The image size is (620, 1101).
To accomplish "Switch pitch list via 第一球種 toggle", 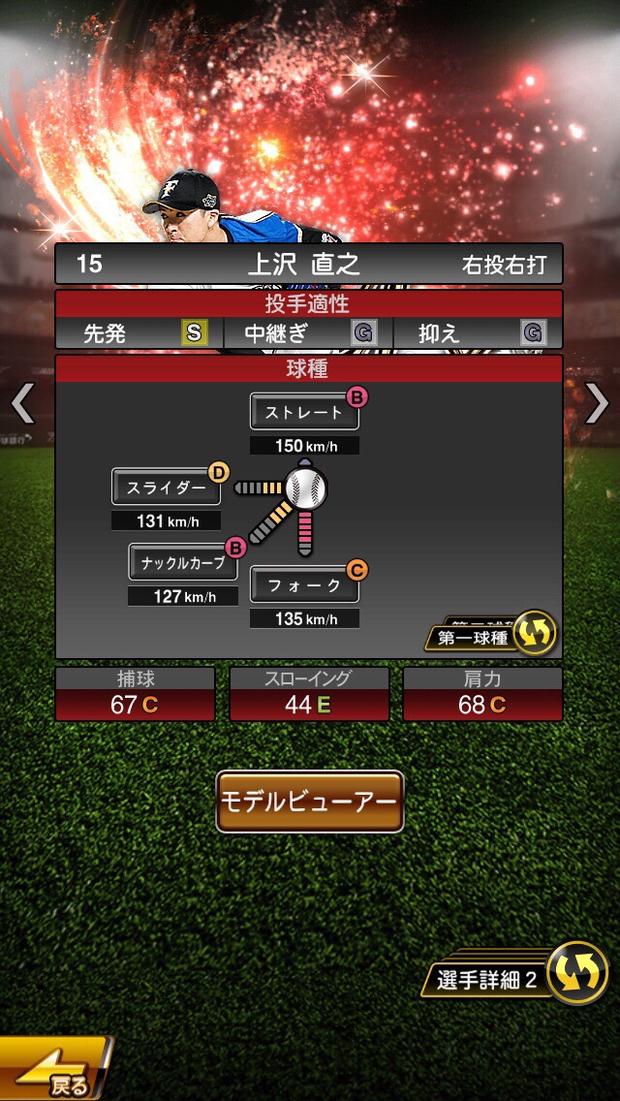I will click(x=491, y=636).
